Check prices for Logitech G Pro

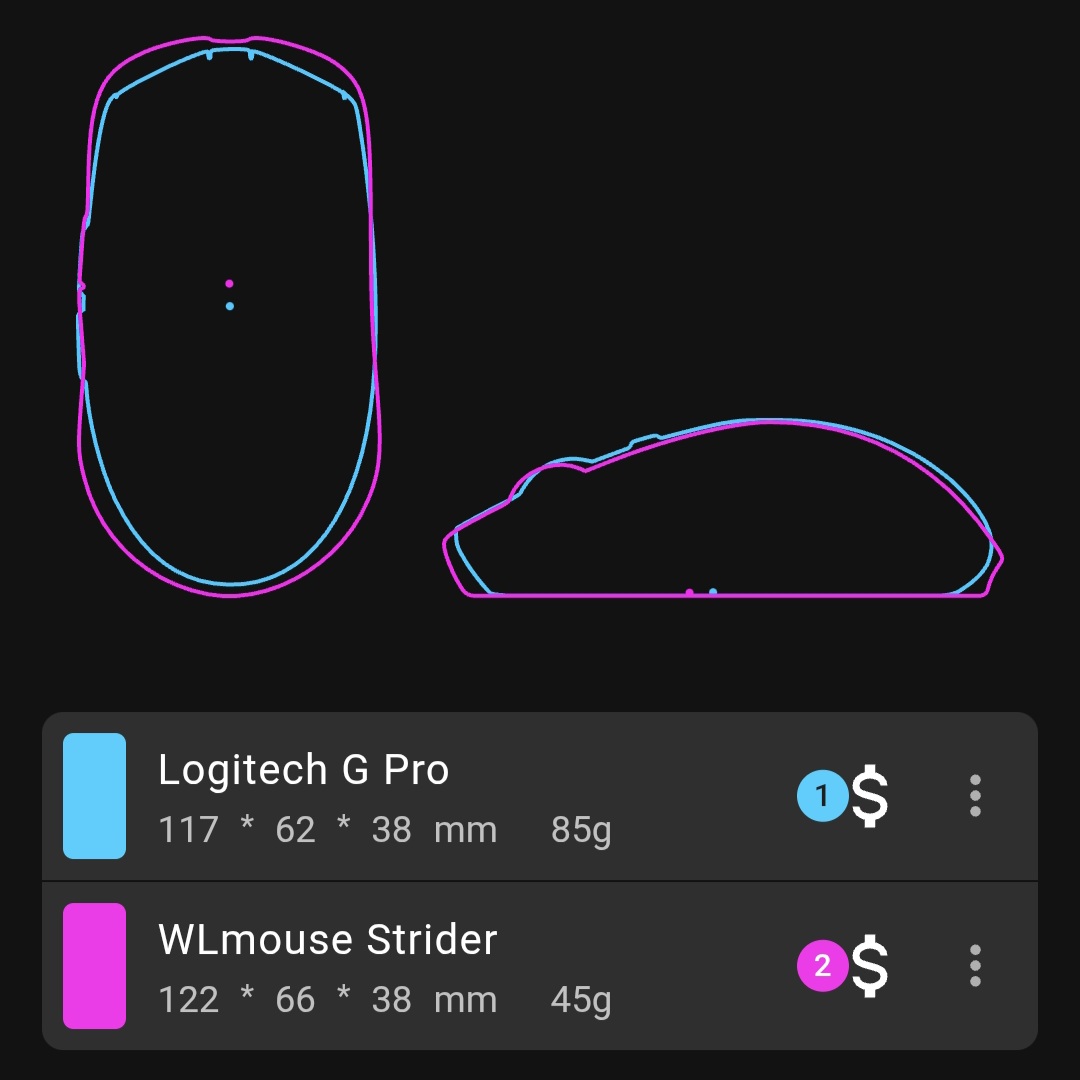pyautogui.click(x=869, y=796)
